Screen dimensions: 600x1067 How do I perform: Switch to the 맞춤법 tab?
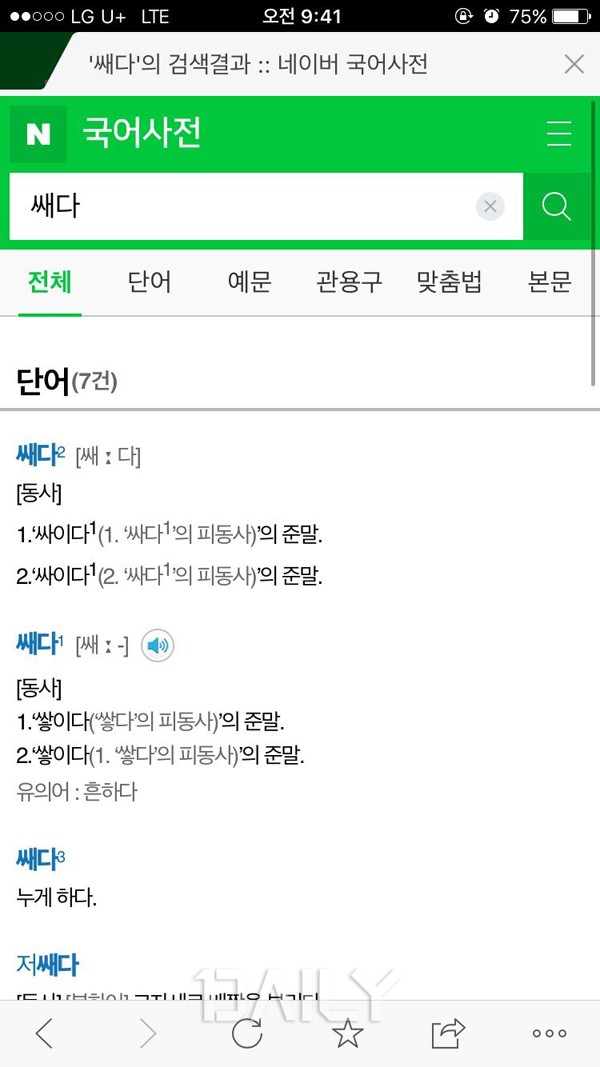(x=449, y=282)
